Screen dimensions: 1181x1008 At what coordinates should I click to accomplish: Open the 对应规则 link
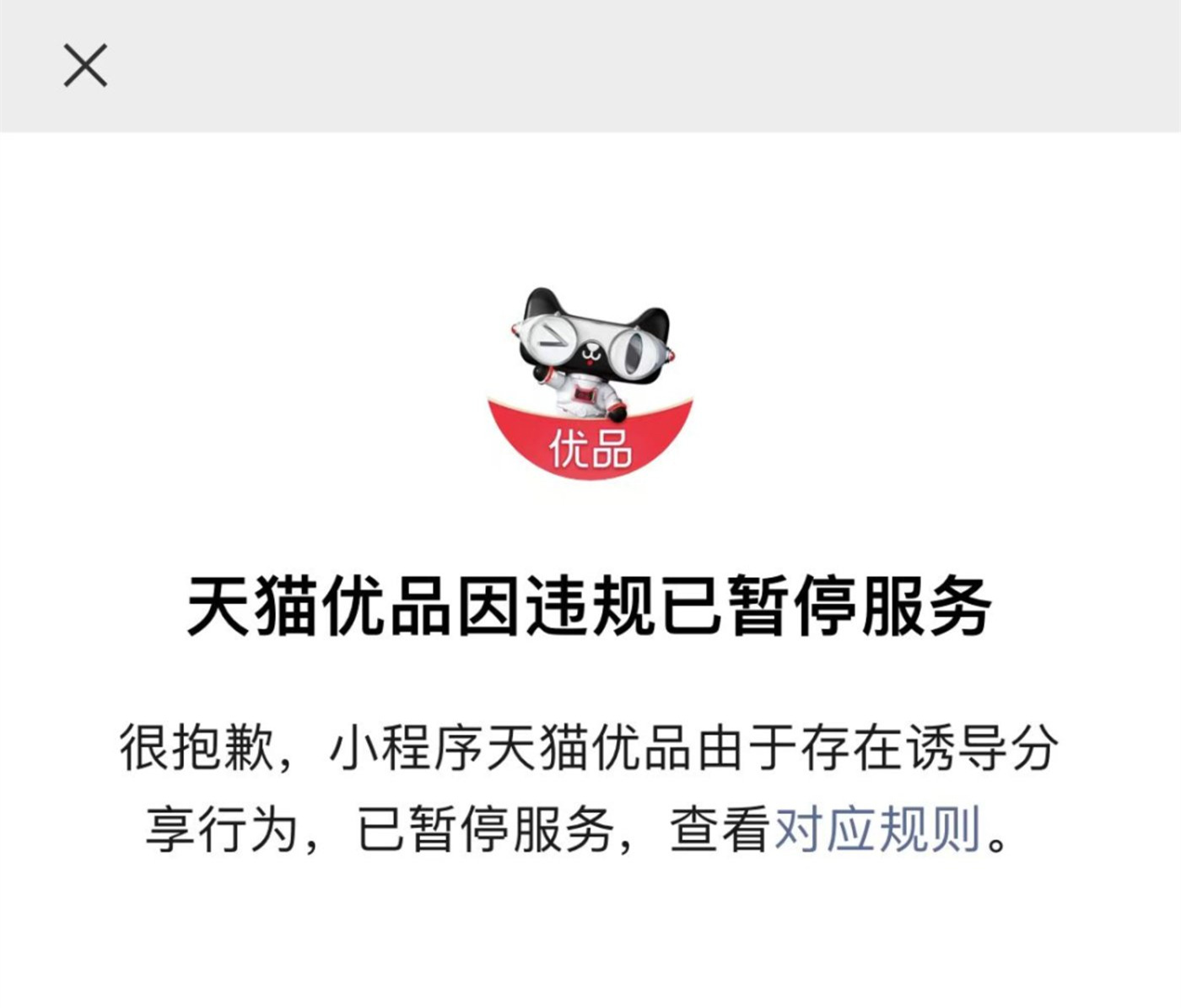tap(877, 829)
